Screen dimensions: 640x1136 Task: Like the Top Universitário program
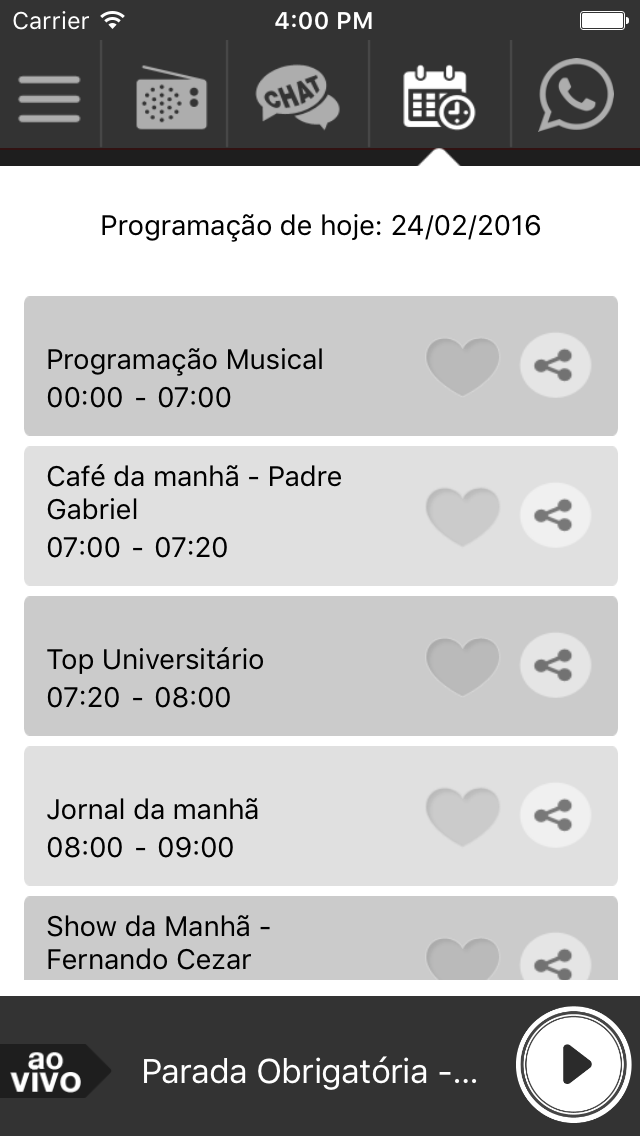click(462, 667)
